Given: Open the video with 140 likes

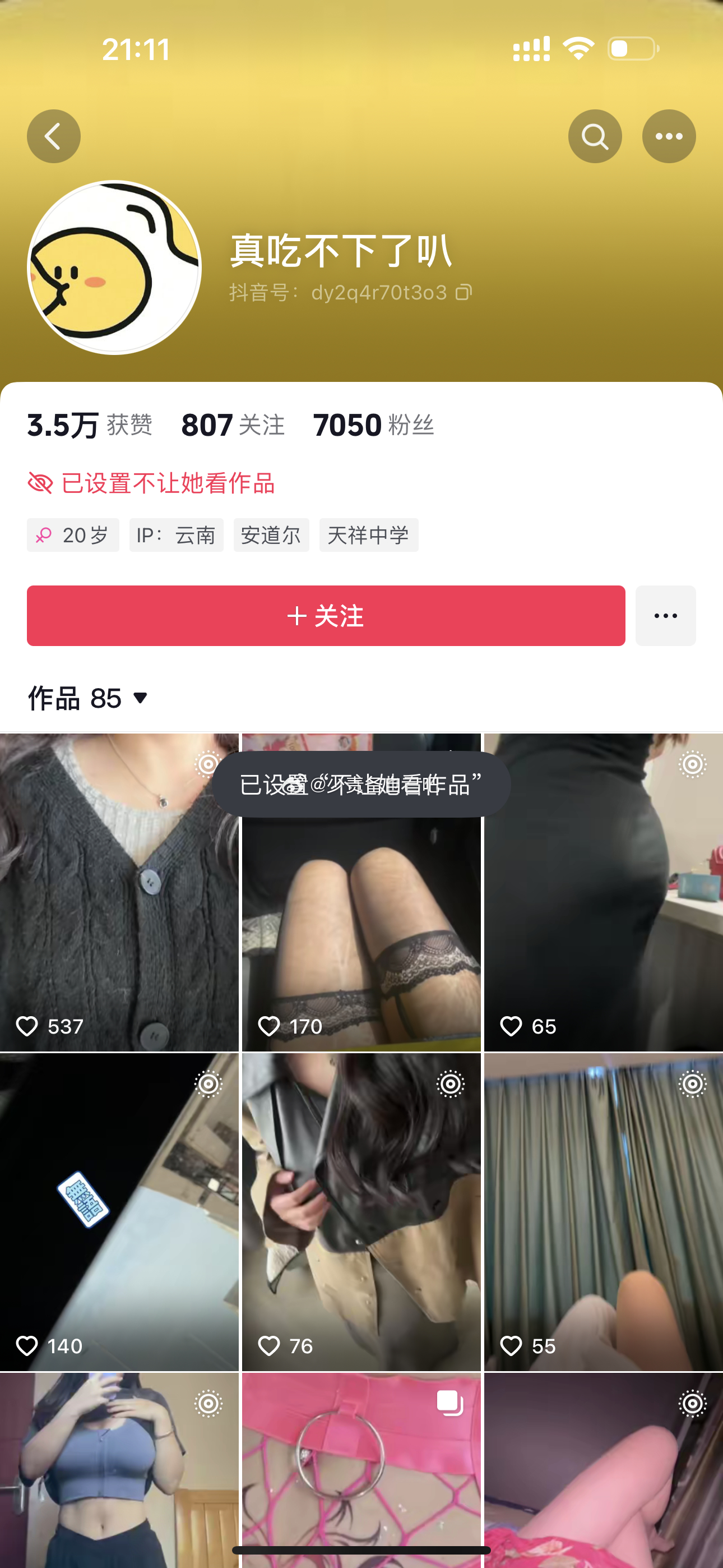Looking at the screenshot, I should pyautogui.click(x=119, y=1211).
